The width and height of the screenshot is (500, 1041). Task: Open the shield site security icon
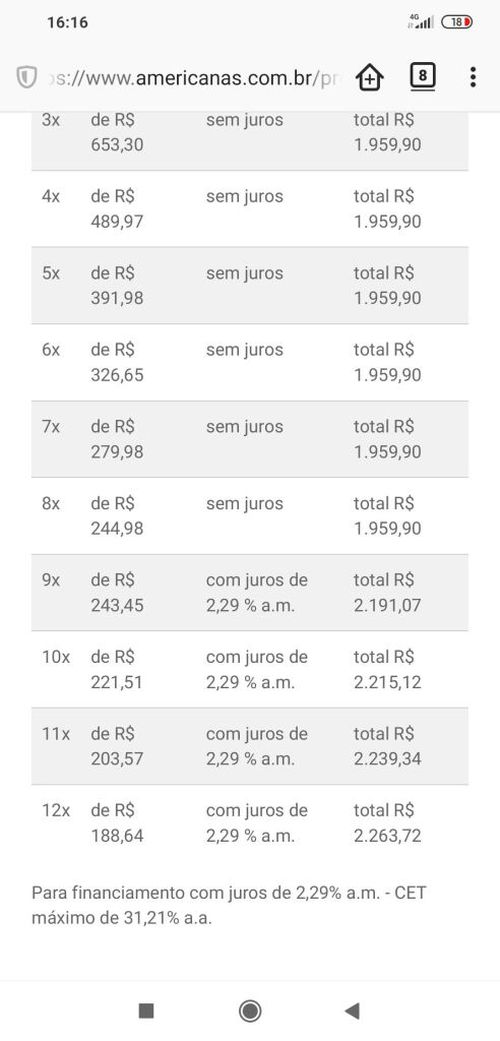pyautogui.click(x=27, y=78)
